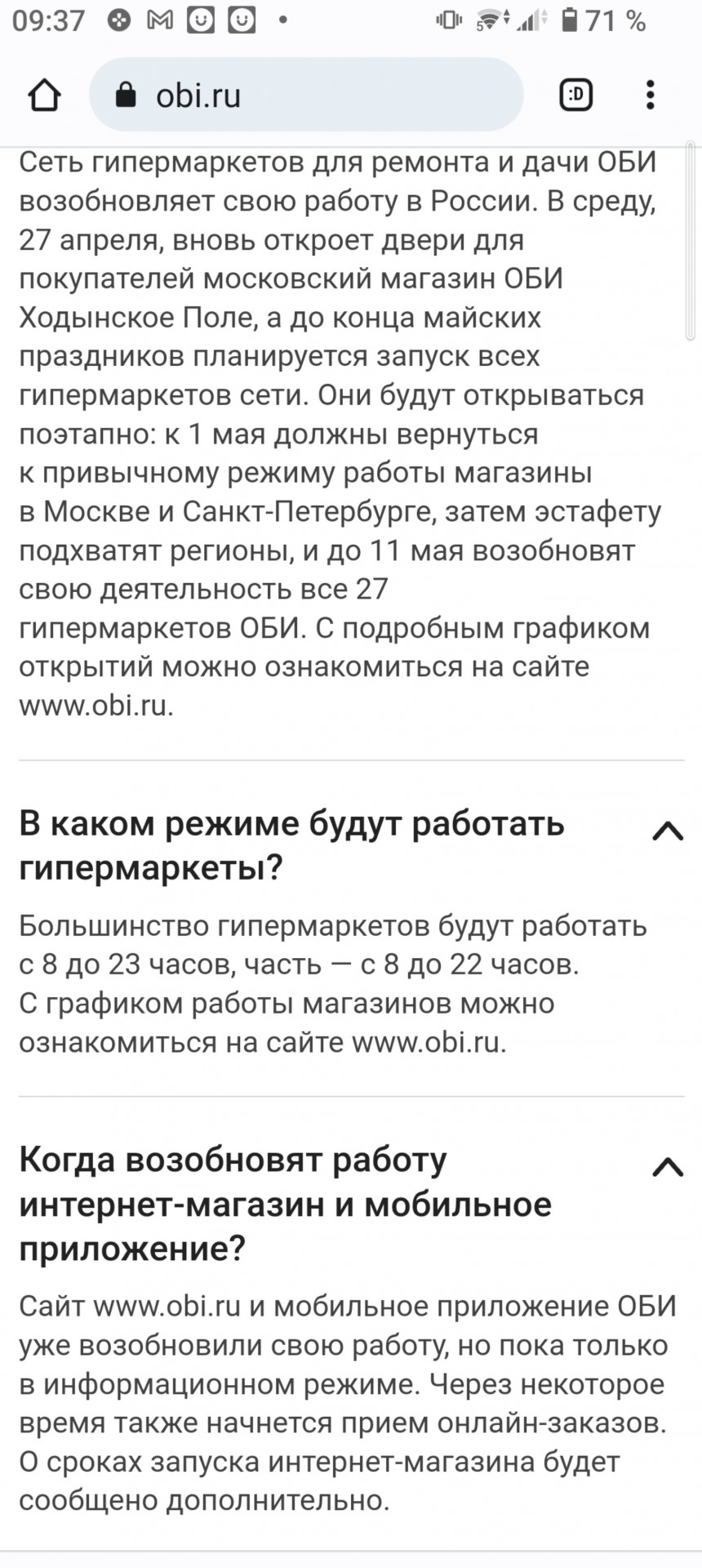Tap the Chrome home button
Viewport: 702px width, 1568px height.
point(44,96)
